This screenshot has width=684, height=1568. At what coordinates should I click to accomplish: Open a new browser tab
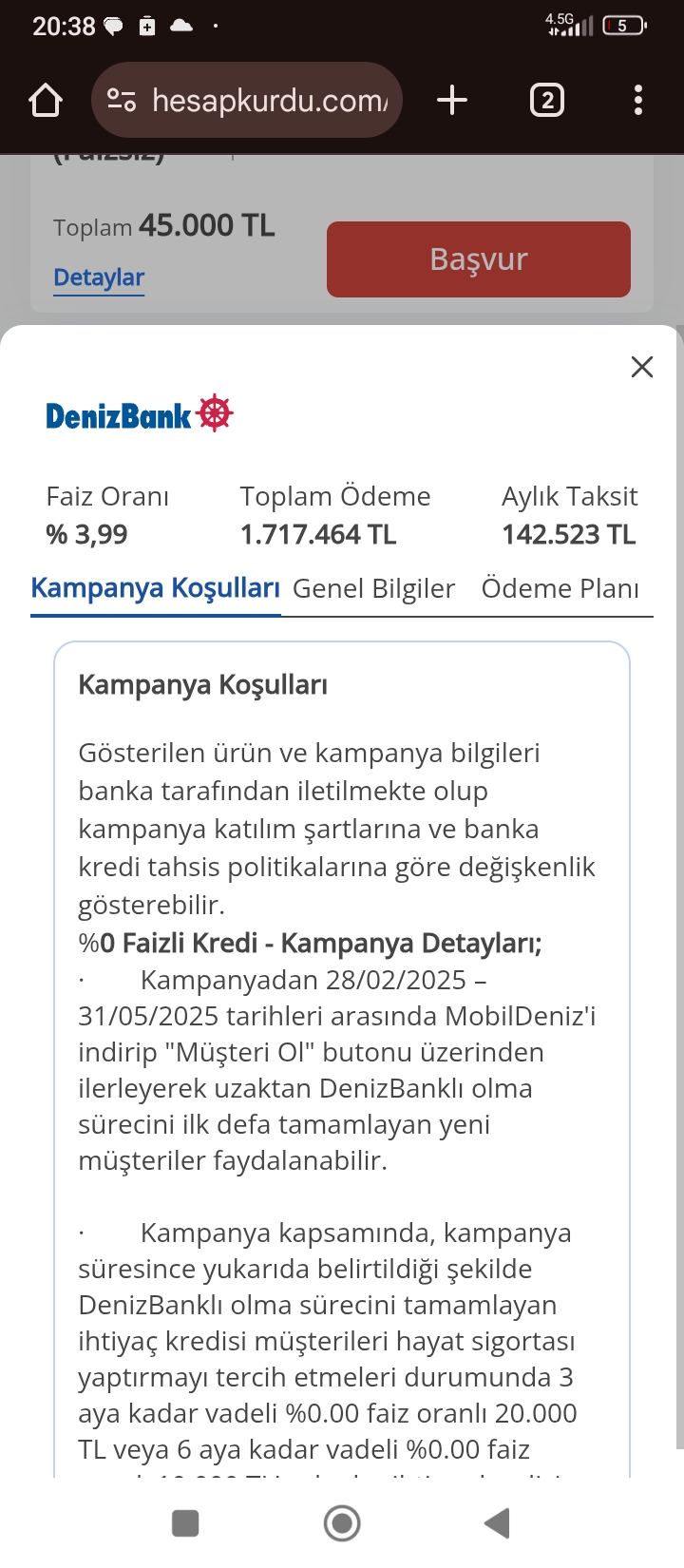click(452, 100)
